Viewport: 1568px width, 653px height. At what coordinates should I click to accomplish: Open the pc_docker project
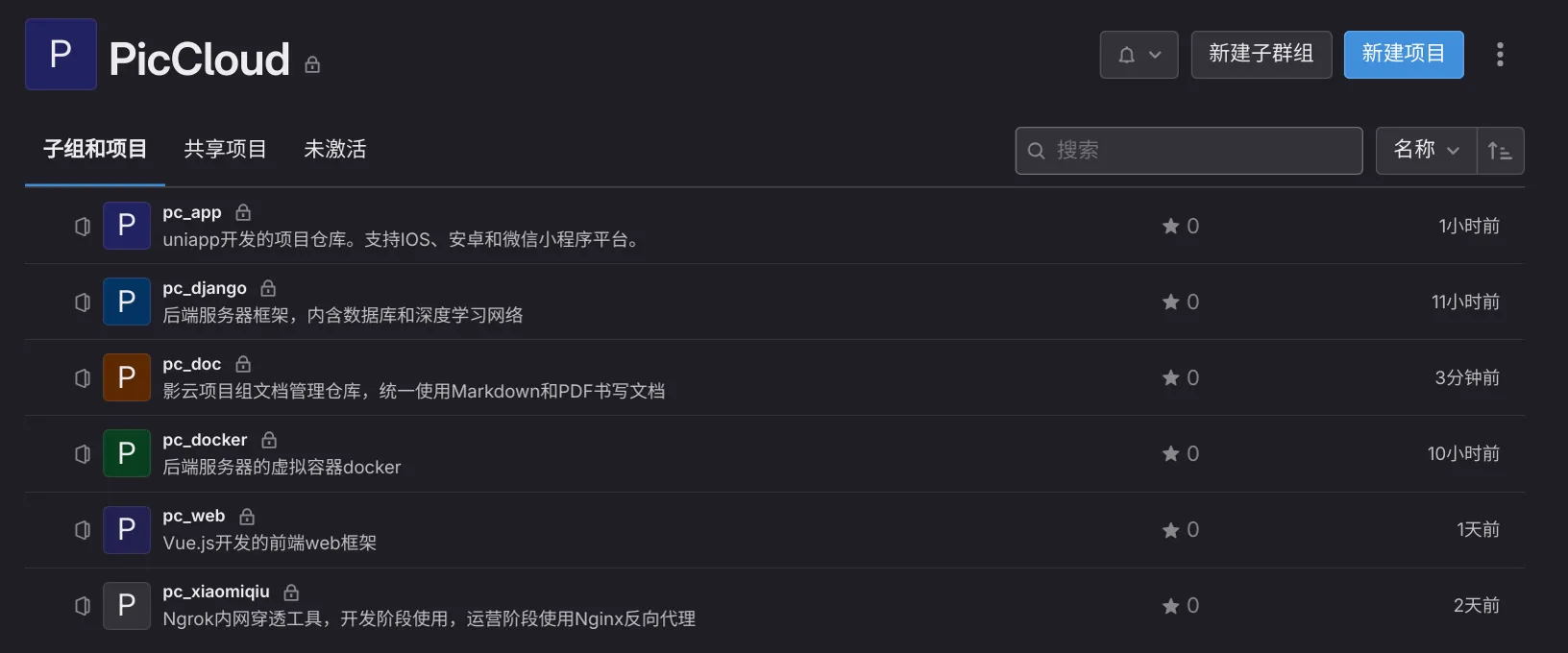pos(205,440)
